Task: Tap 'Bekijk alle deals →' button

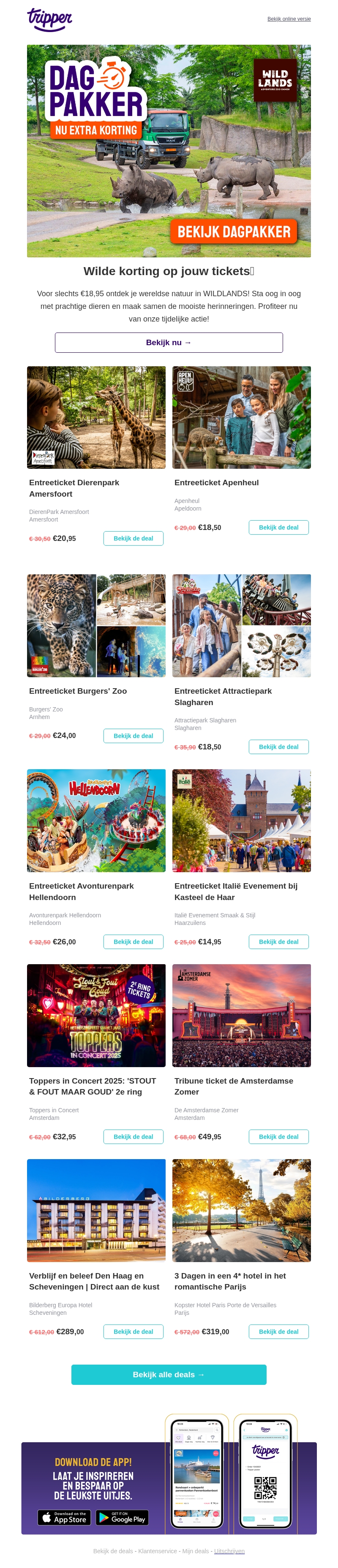Action: click(169, 1374)
